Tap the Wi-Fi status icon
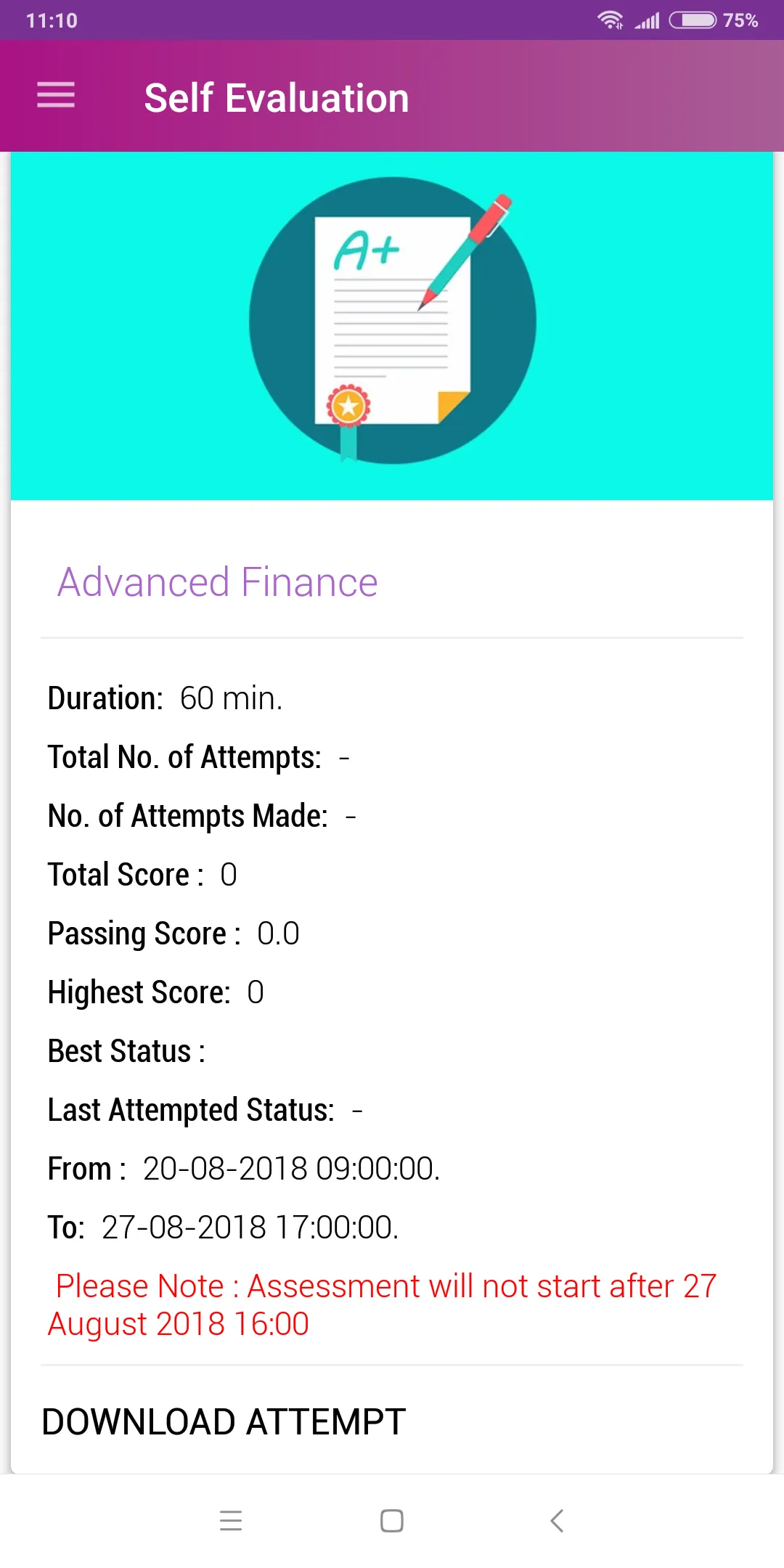This screenshot has height=1568, width=784. coord(611,20)
